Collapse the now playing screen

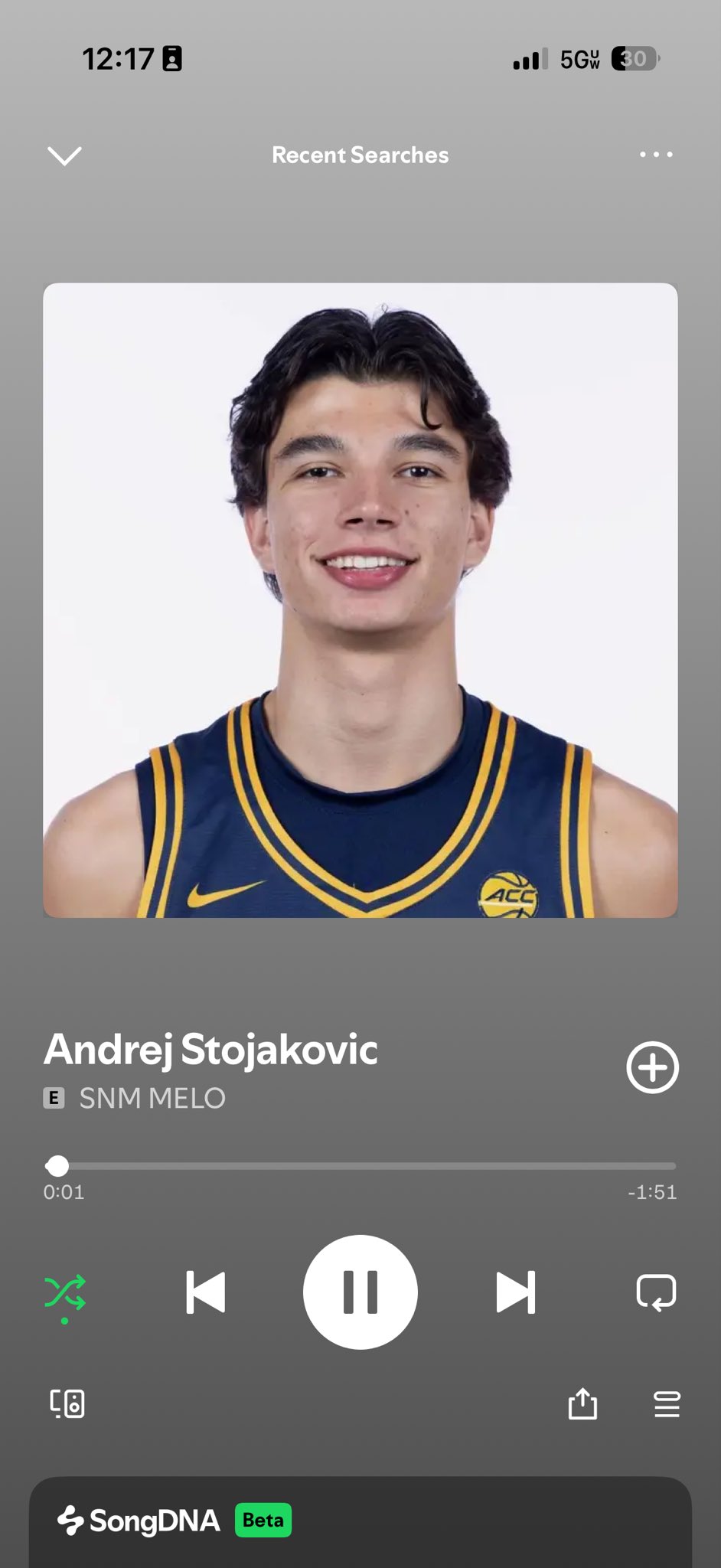point(64,155)
